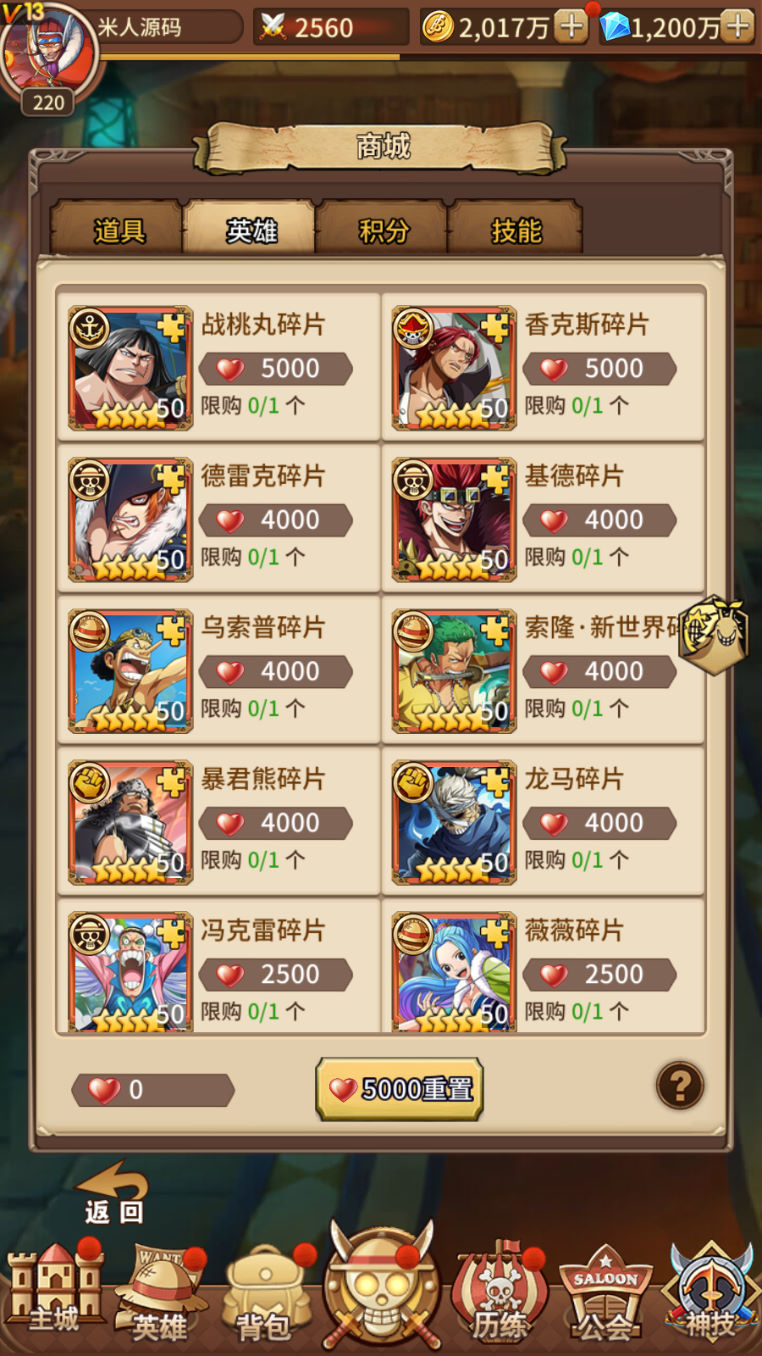Screen dimensions: 762x1356
Task: Tap the 5000重置 button
Action: (x=399, y=1089)
